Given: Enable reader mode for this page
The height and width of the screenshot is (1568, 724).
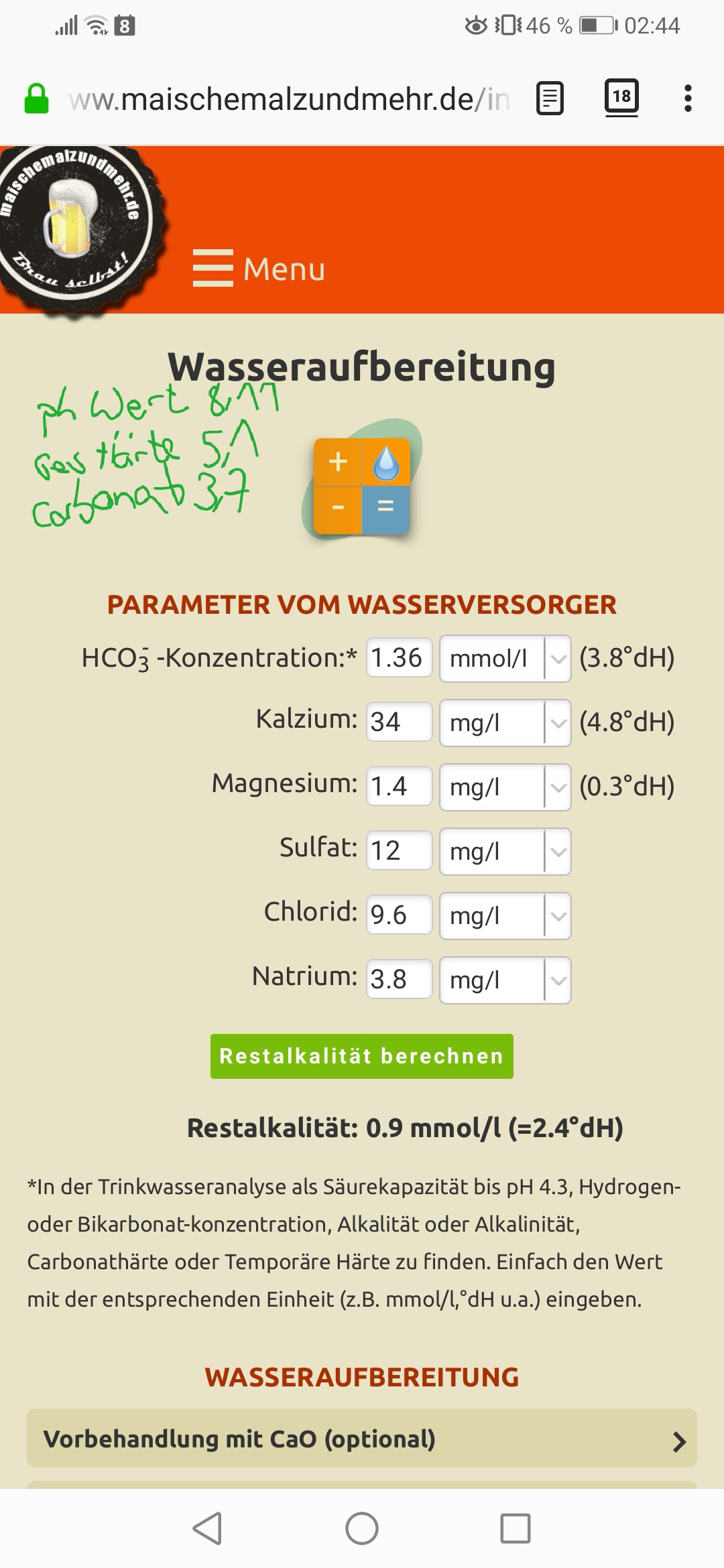Looking at the screenshot, I should [550, 99].
